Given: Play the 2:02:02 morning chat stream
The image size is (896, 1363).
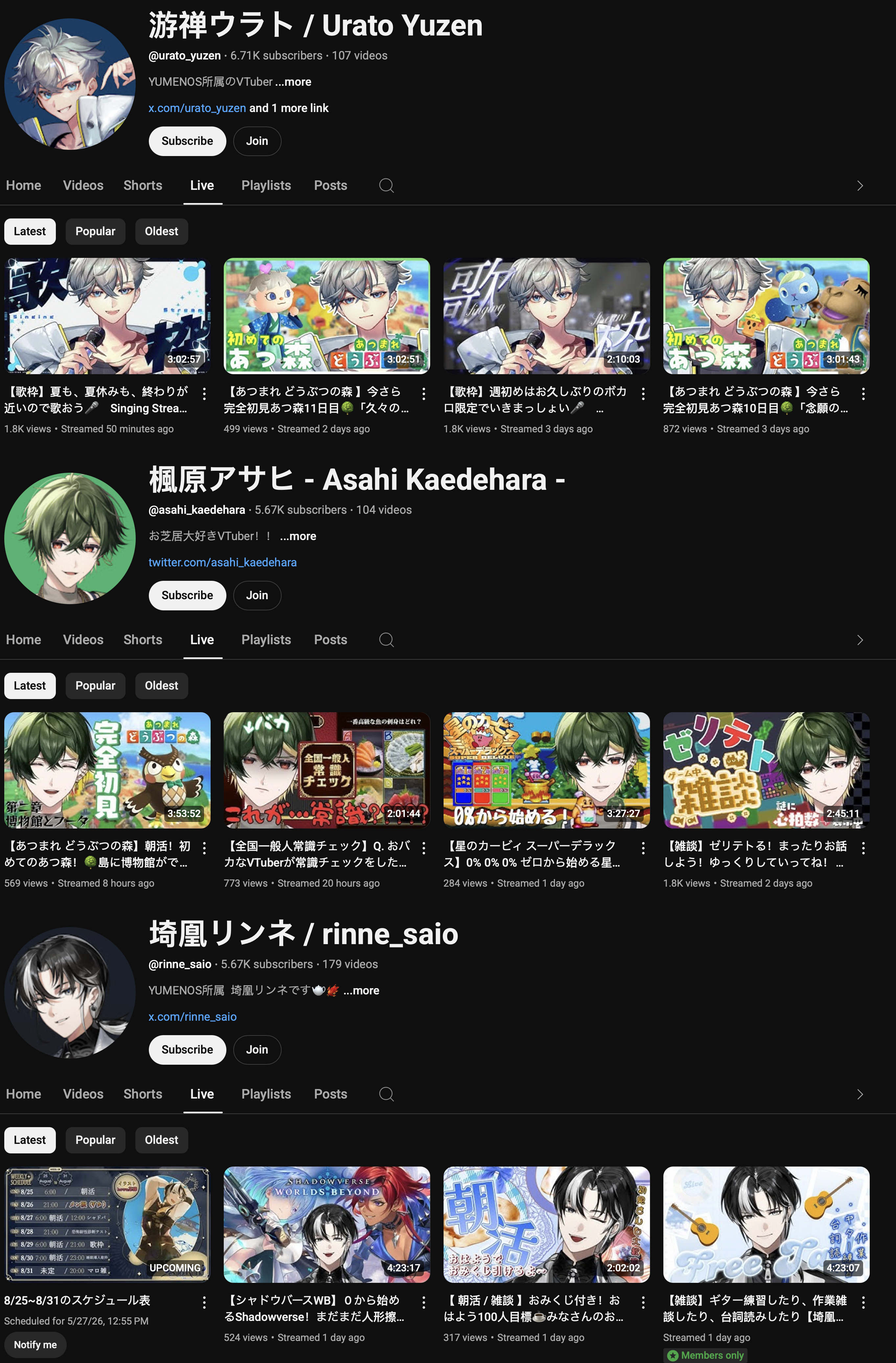Looking at the screenshot, I should pyautogui.click(x=546, y=1224).
